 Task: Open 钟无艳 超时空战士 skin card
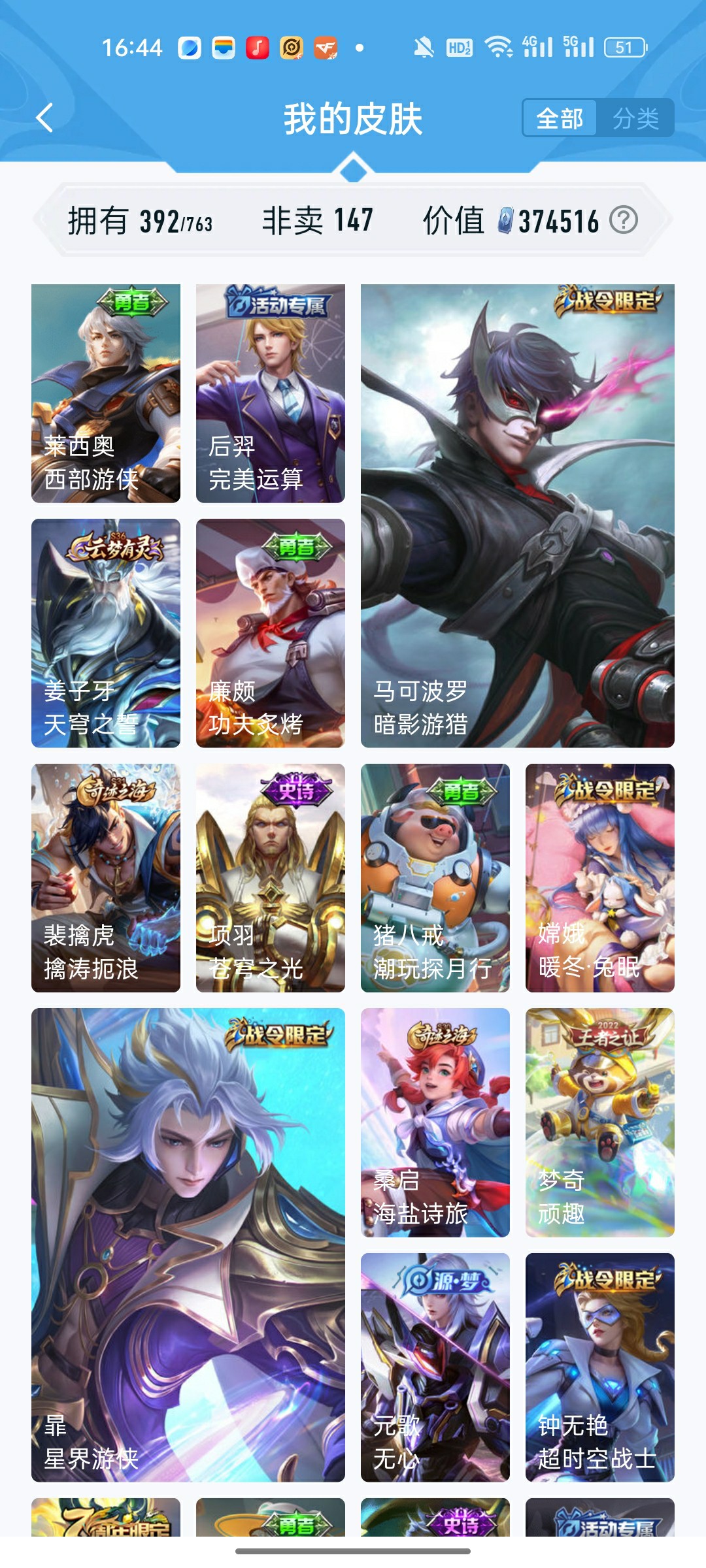(x=599, y=1367)
